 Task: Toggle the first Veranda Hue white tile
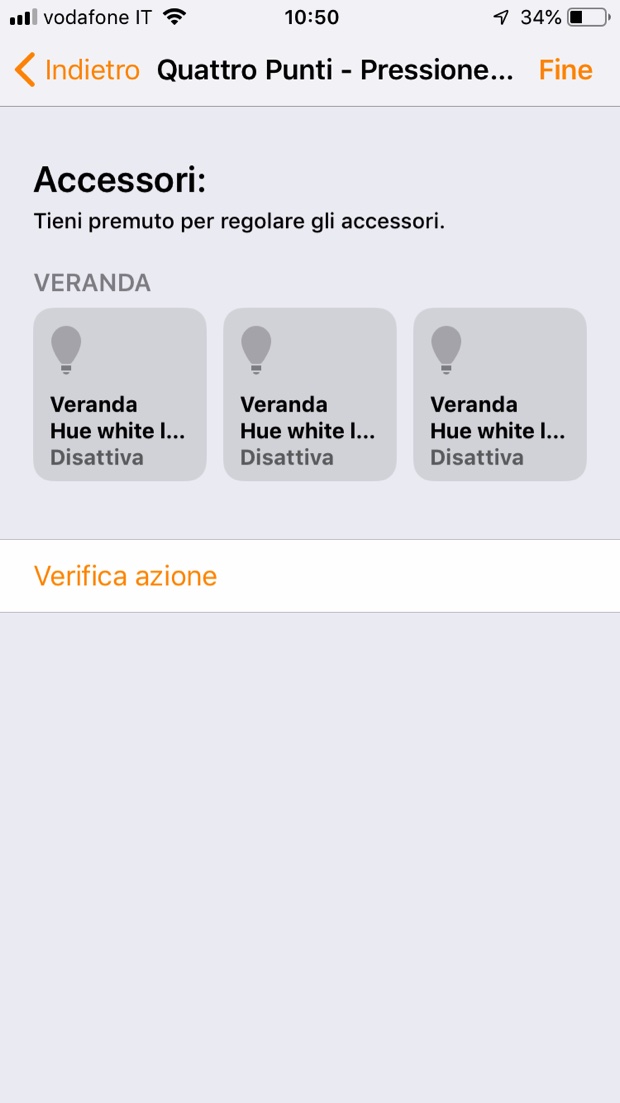tap(120, 394)
